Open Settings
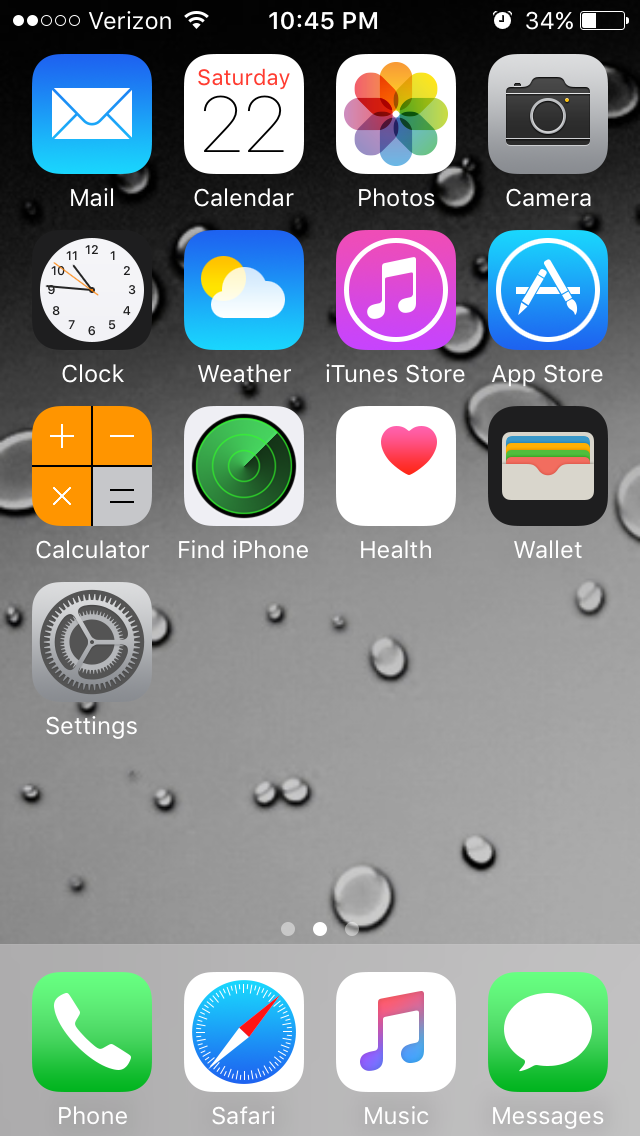This screenshot has width=640, height=1136. (92, 642)
